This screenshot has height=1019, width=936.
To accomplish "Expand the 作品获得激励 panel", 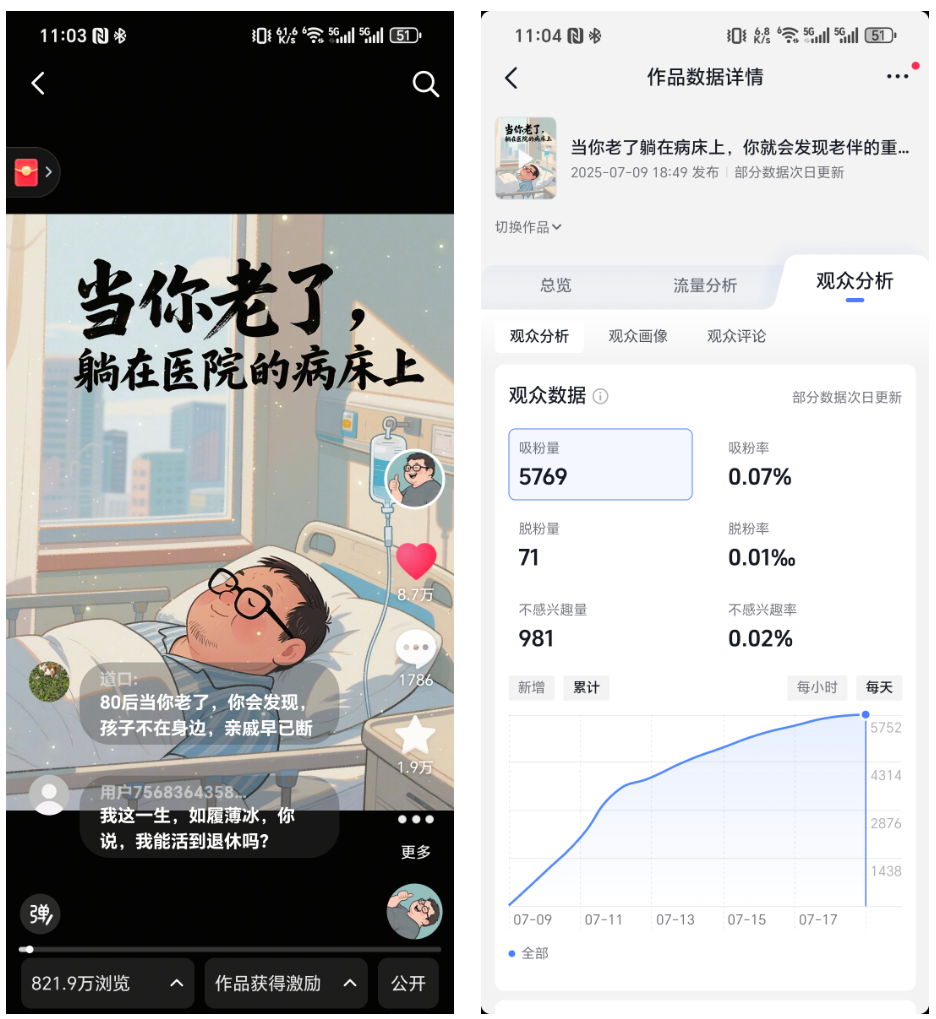I will pos(286,983).
